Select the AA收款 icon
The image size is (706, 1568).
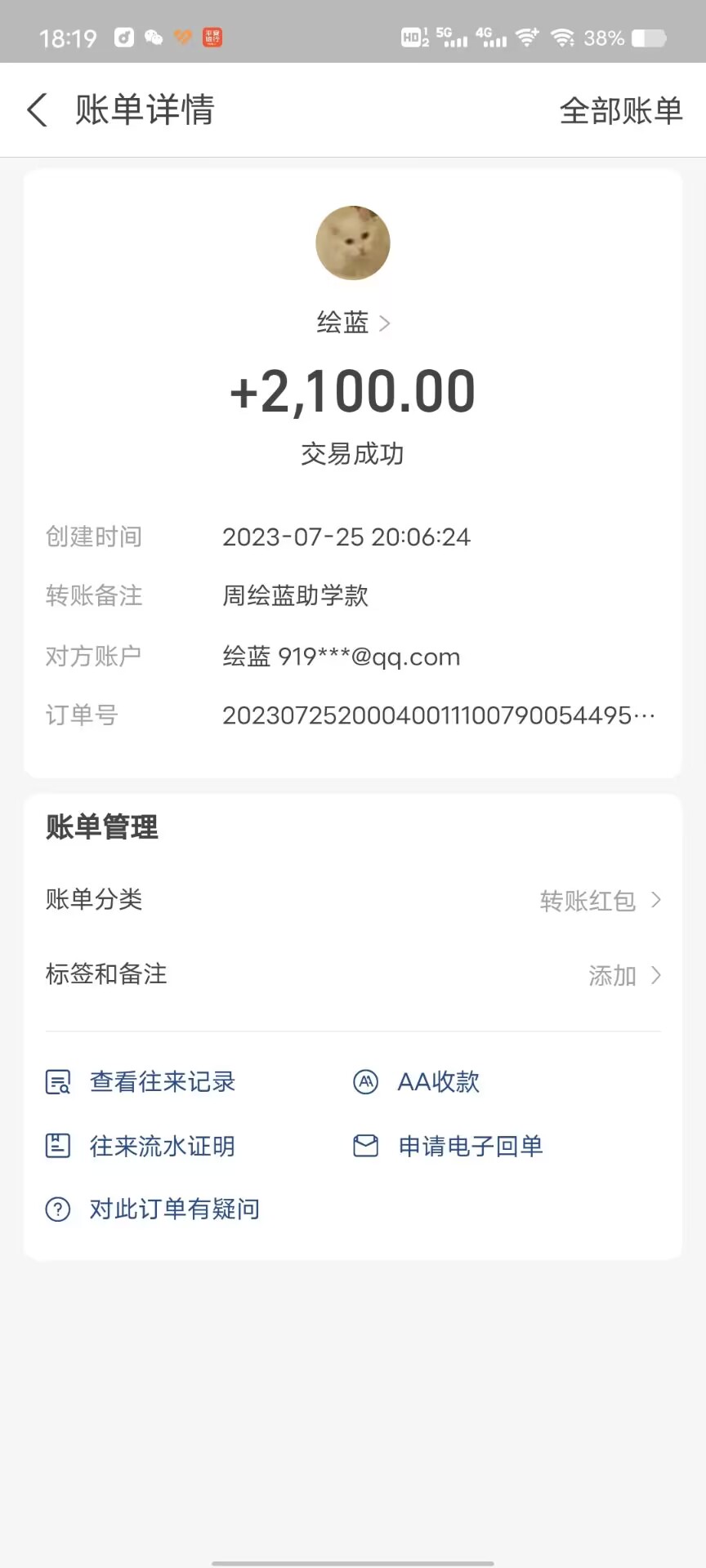pos(365,1081)
